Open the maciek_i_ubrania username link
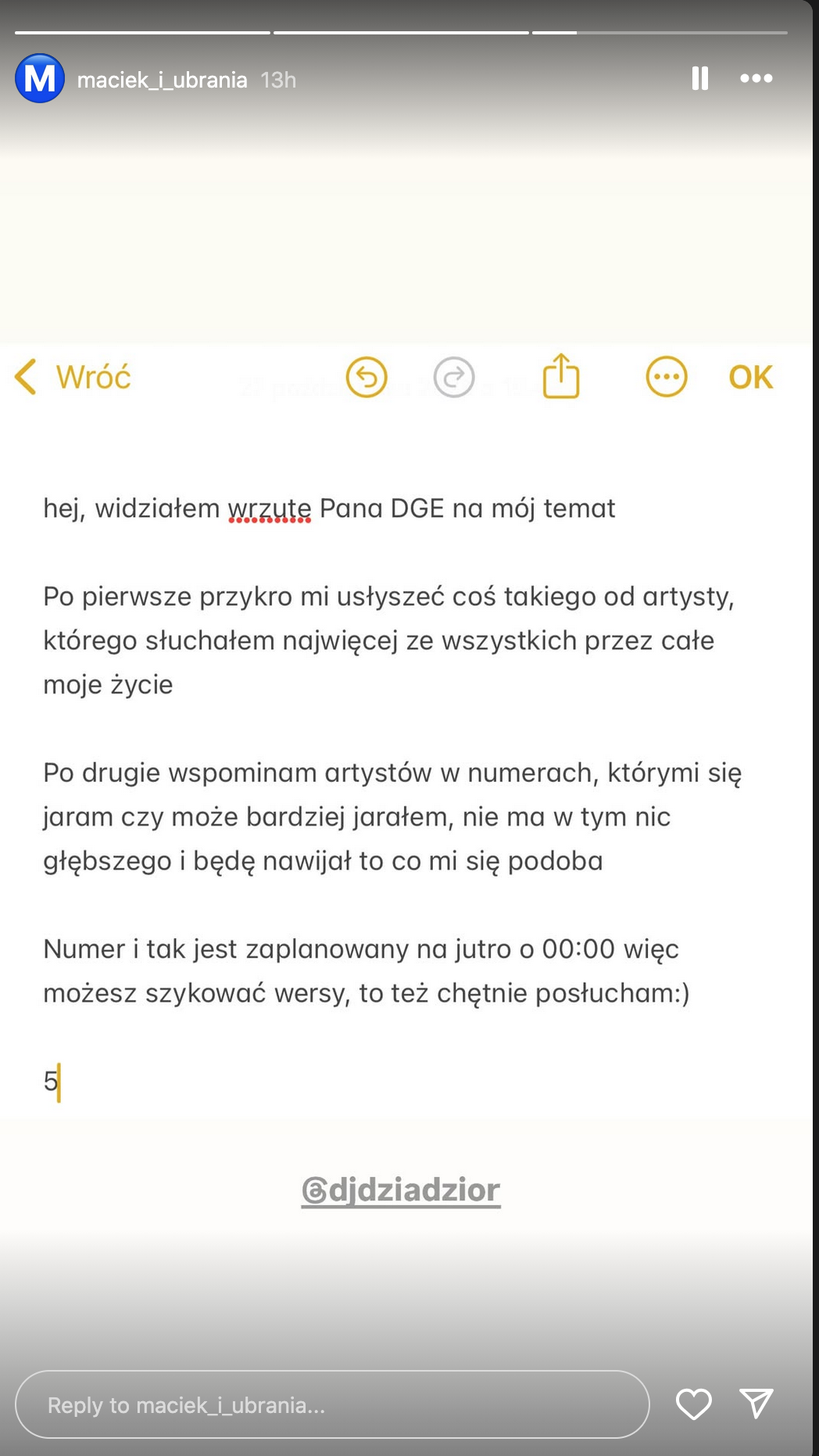This screenshot has height=1456, width=819. coord(162,80)
